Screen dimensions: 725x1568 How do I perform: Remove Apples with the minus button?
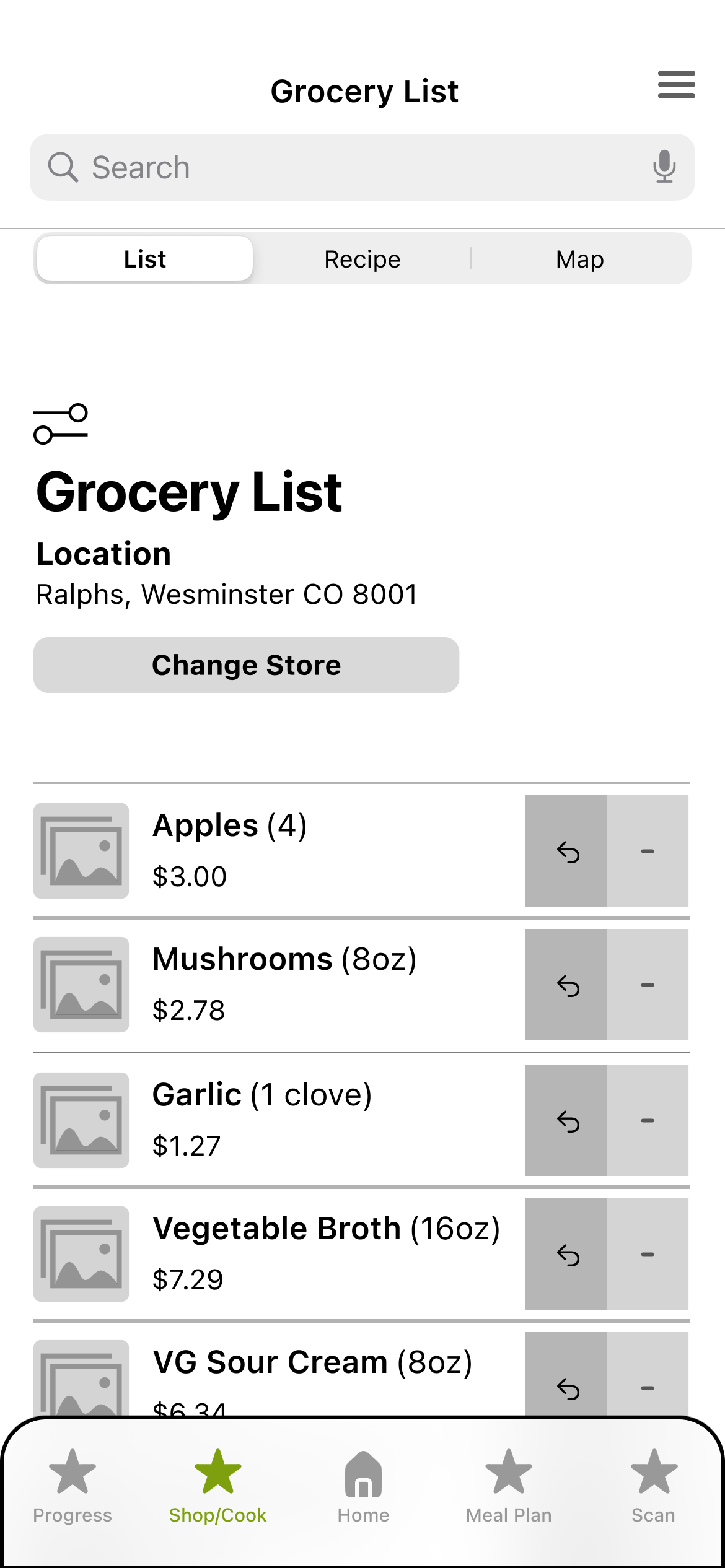coord(648,852)
